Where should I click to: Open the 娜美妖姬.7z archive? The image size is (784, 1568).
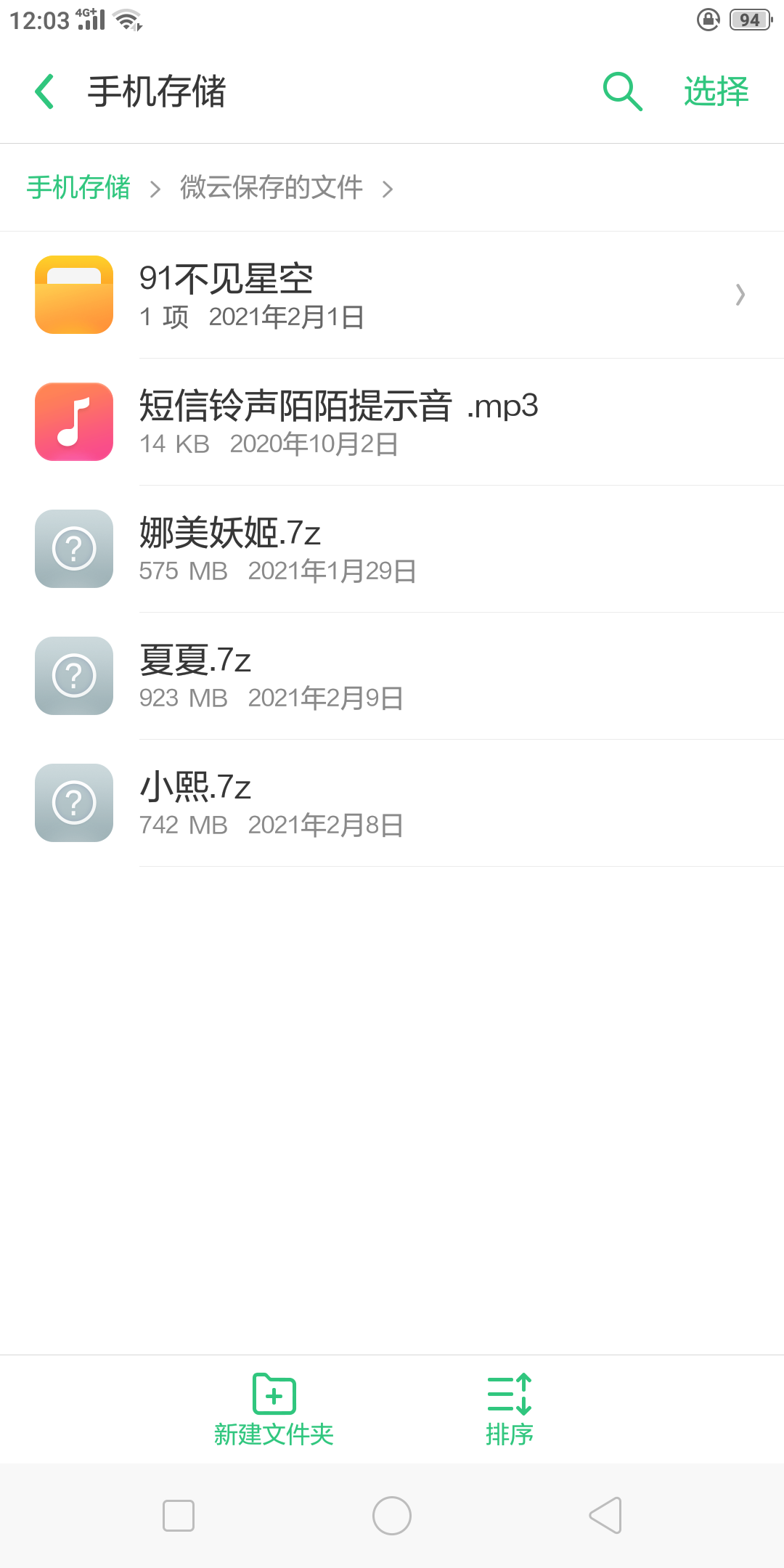coord(392,549)
